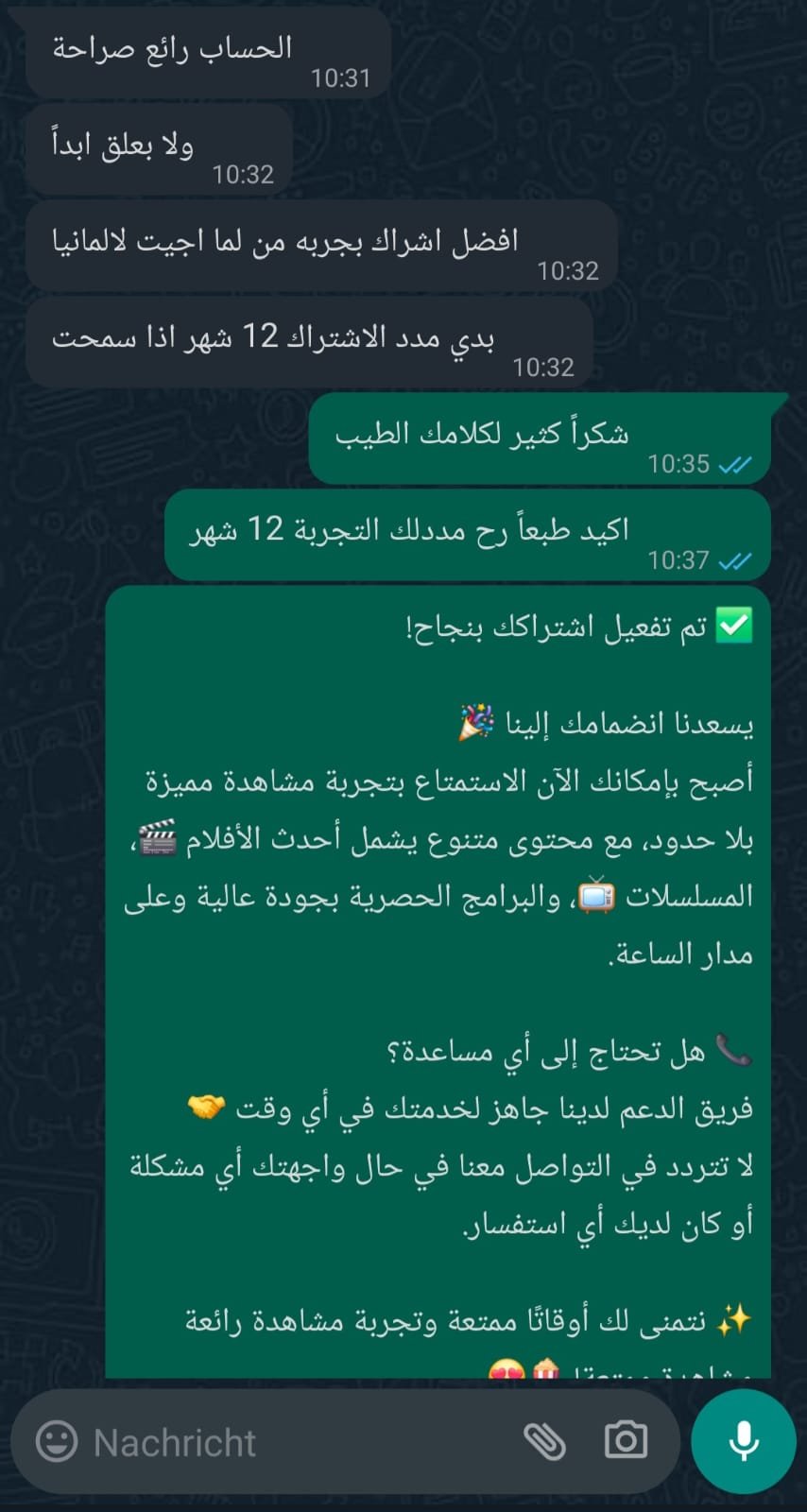Open the attachment paperclip menu
Viewport: 807px width, 1512px height.
[544, 1441]
